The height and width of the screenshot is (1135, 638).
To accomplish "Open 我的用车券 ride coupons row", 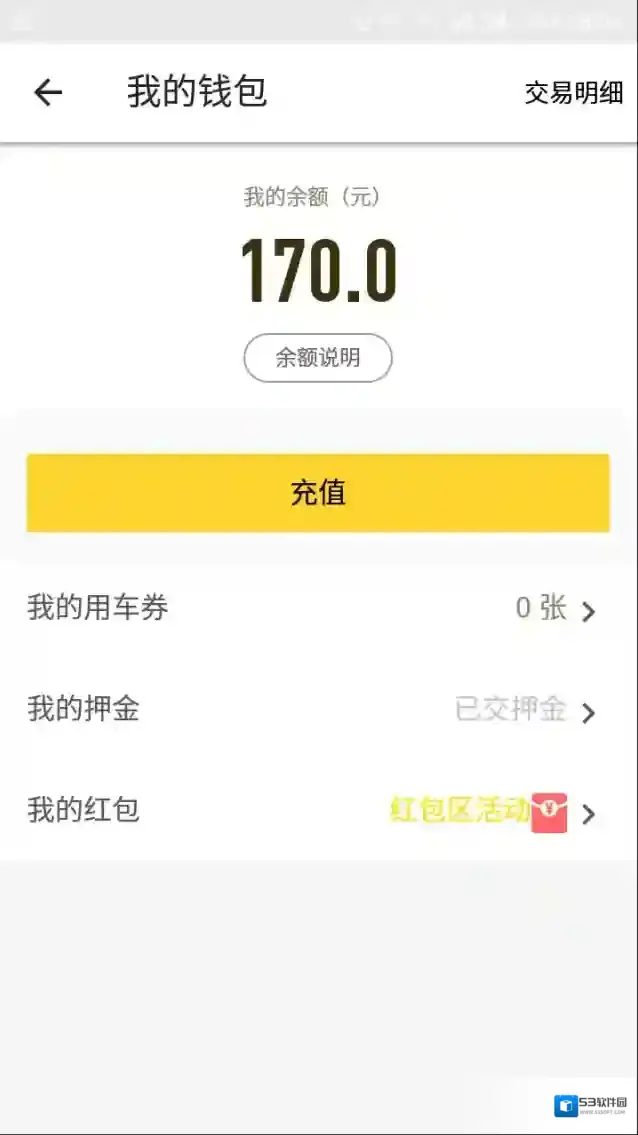I will tap(318, 608).
